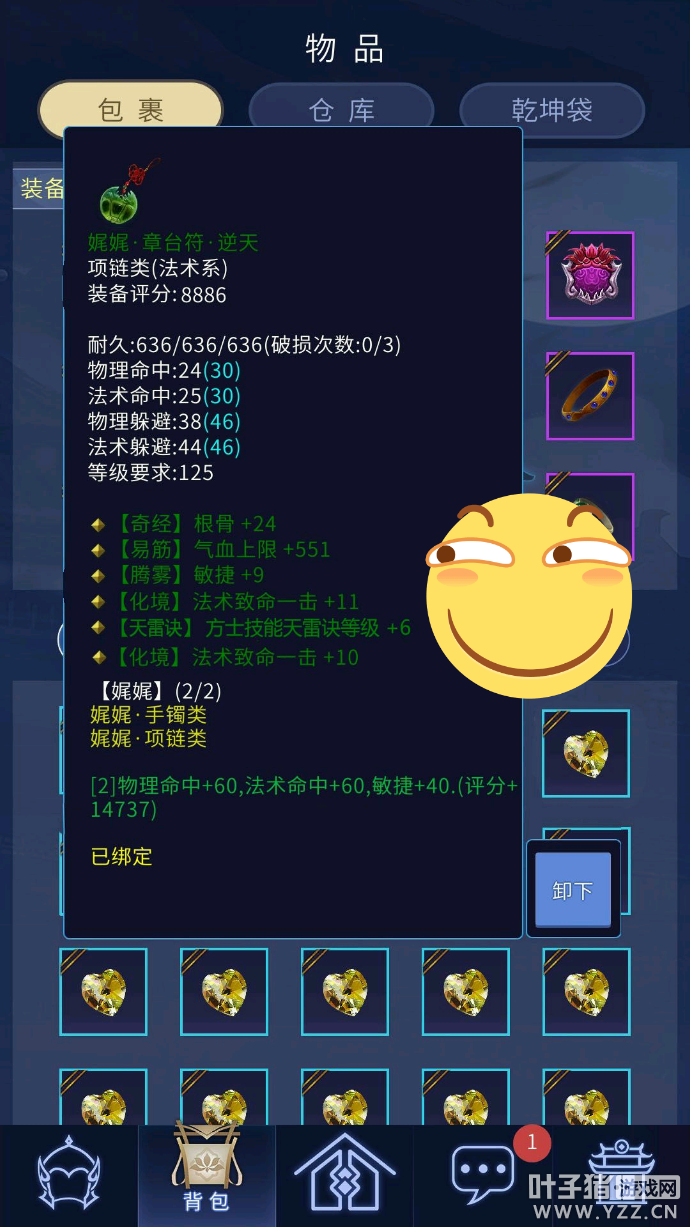690x1227 pixels.
Task: Open the character helmet icon in the bottom bar
Action: click(68, 1175)
